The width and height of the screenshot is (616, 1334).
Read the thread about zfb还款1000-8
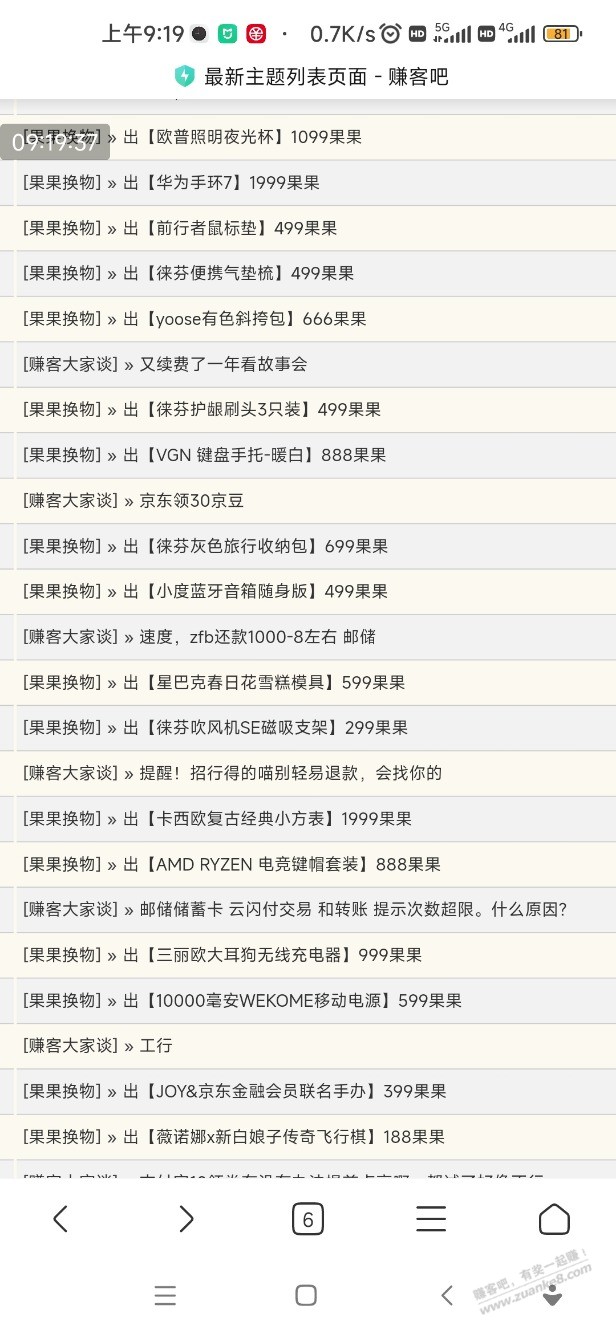(x=257, y=636)
